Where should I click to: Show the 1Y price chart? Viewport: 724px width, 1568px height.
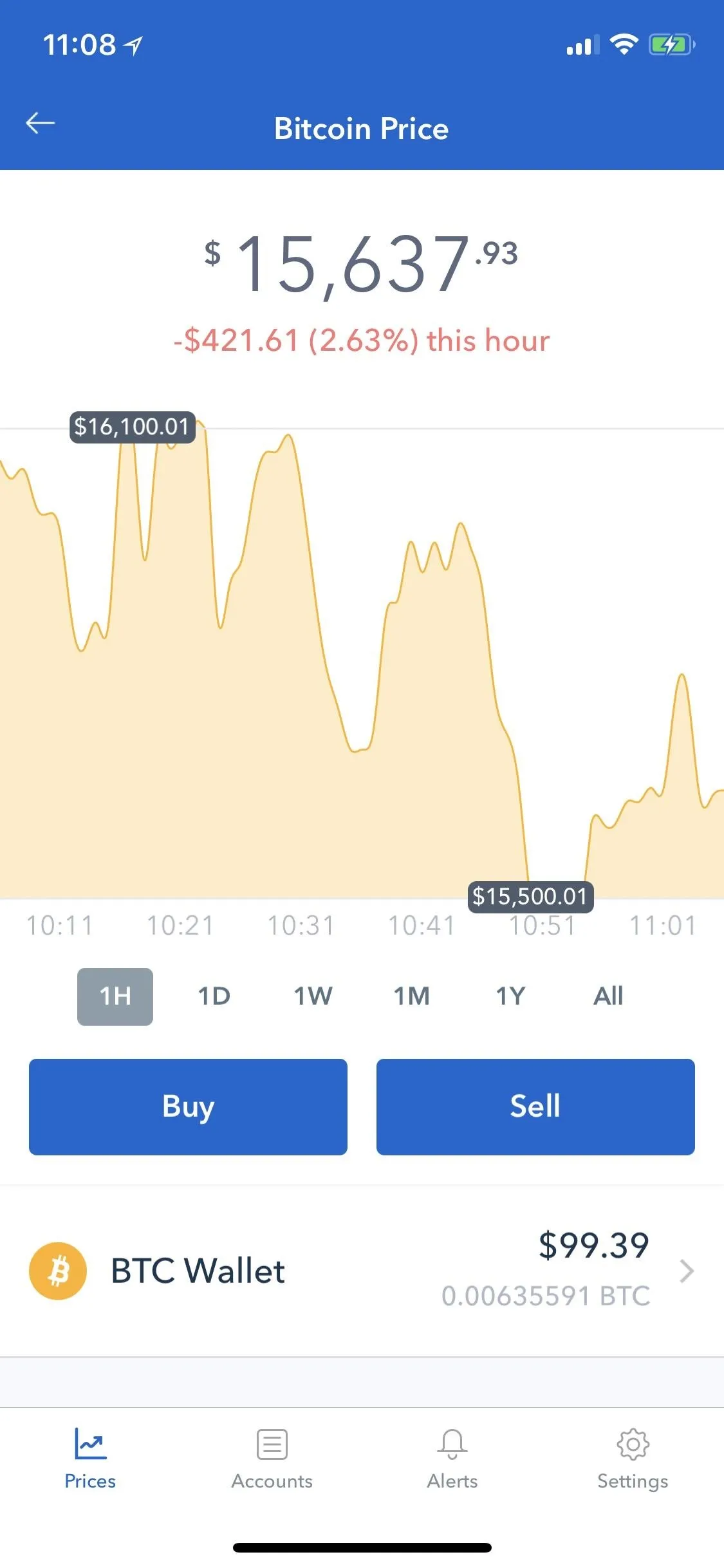click(x=510, y=996)
